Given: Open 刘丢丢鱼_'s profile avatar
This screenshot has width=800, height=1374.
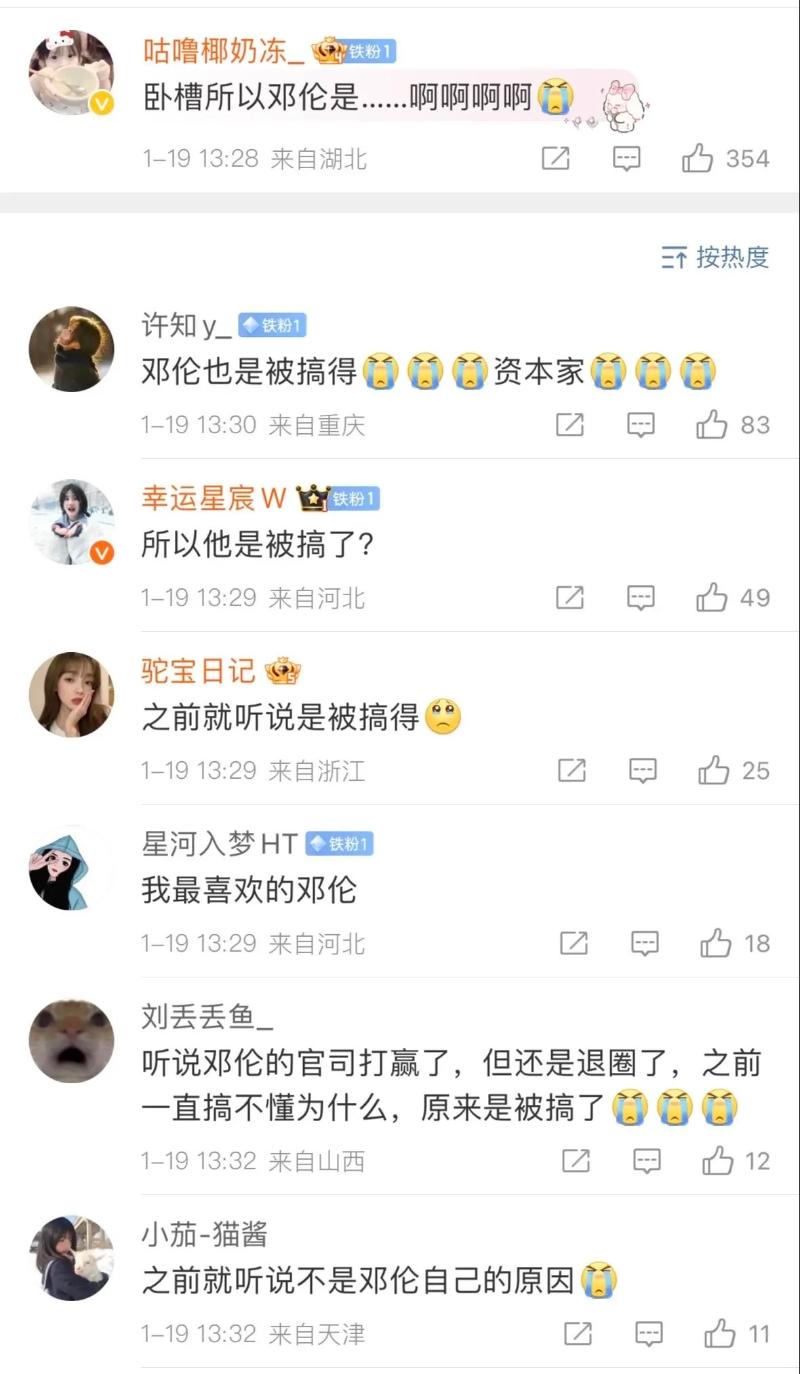Looking at the screenshot, I should (71, 1040).
